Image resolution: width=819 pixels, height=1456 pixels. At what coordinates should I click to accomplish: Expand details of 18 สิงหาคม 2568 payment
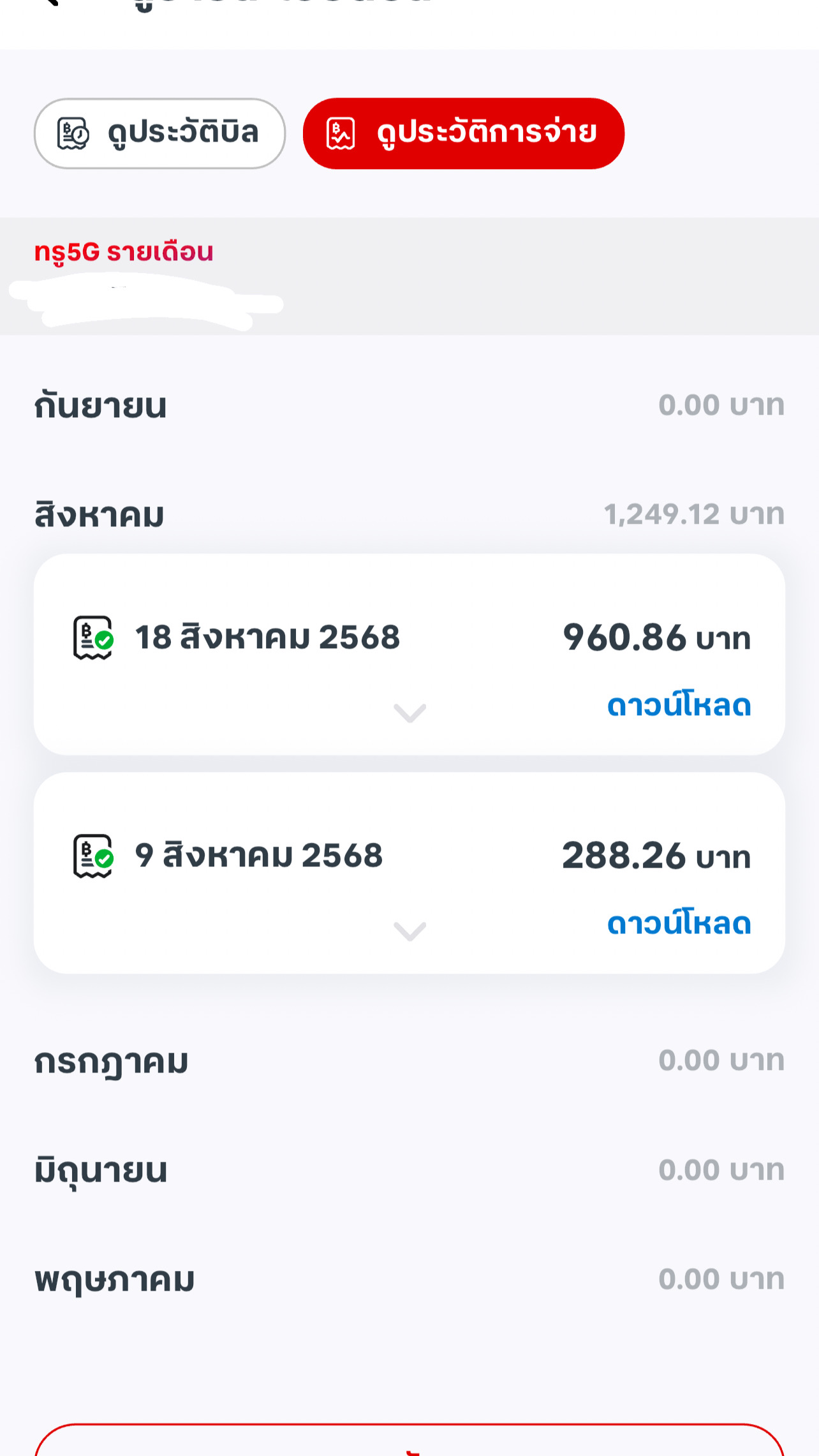[x=409, y=713]
